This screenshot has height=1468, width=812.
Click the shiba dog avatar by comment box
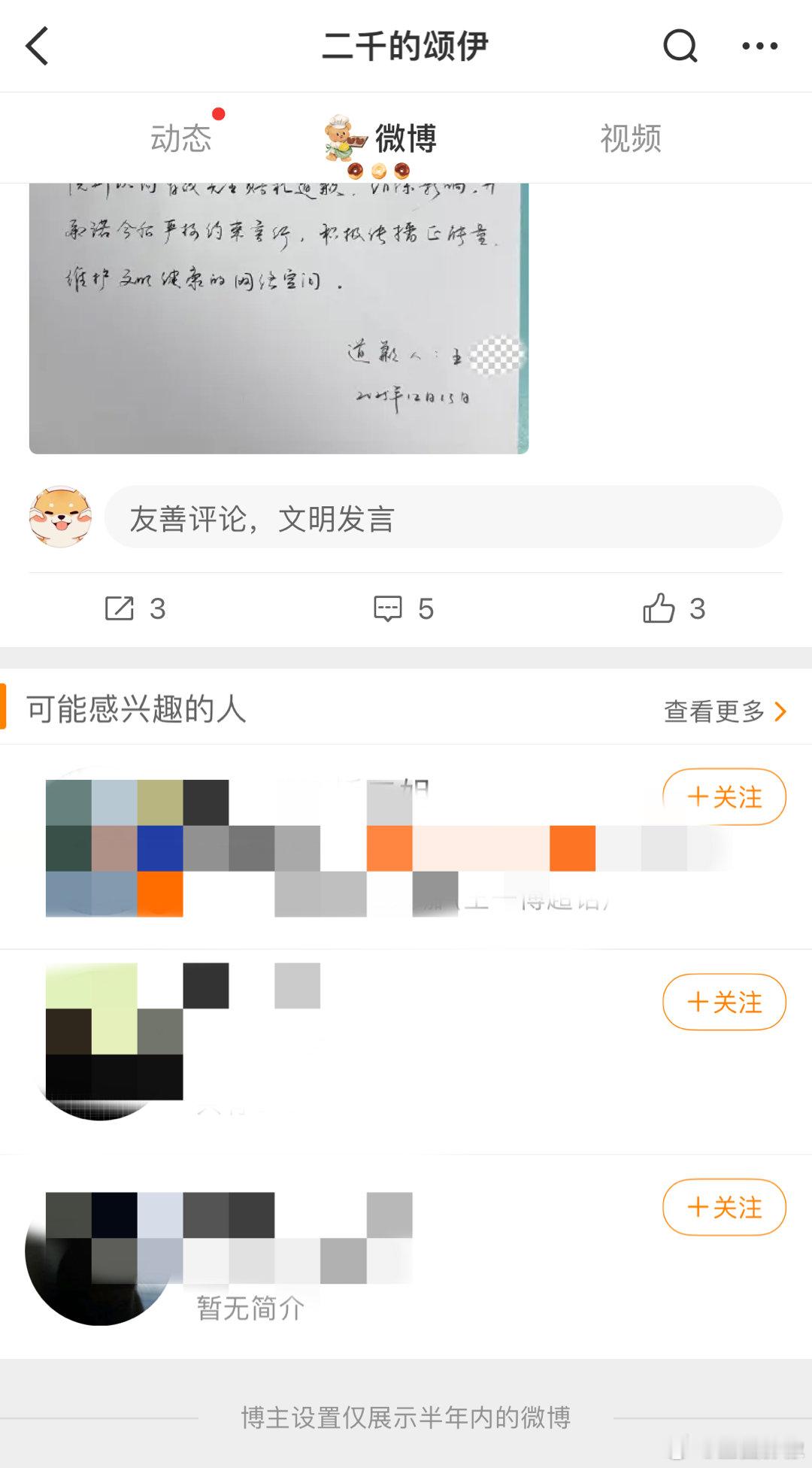click(61, 517)
